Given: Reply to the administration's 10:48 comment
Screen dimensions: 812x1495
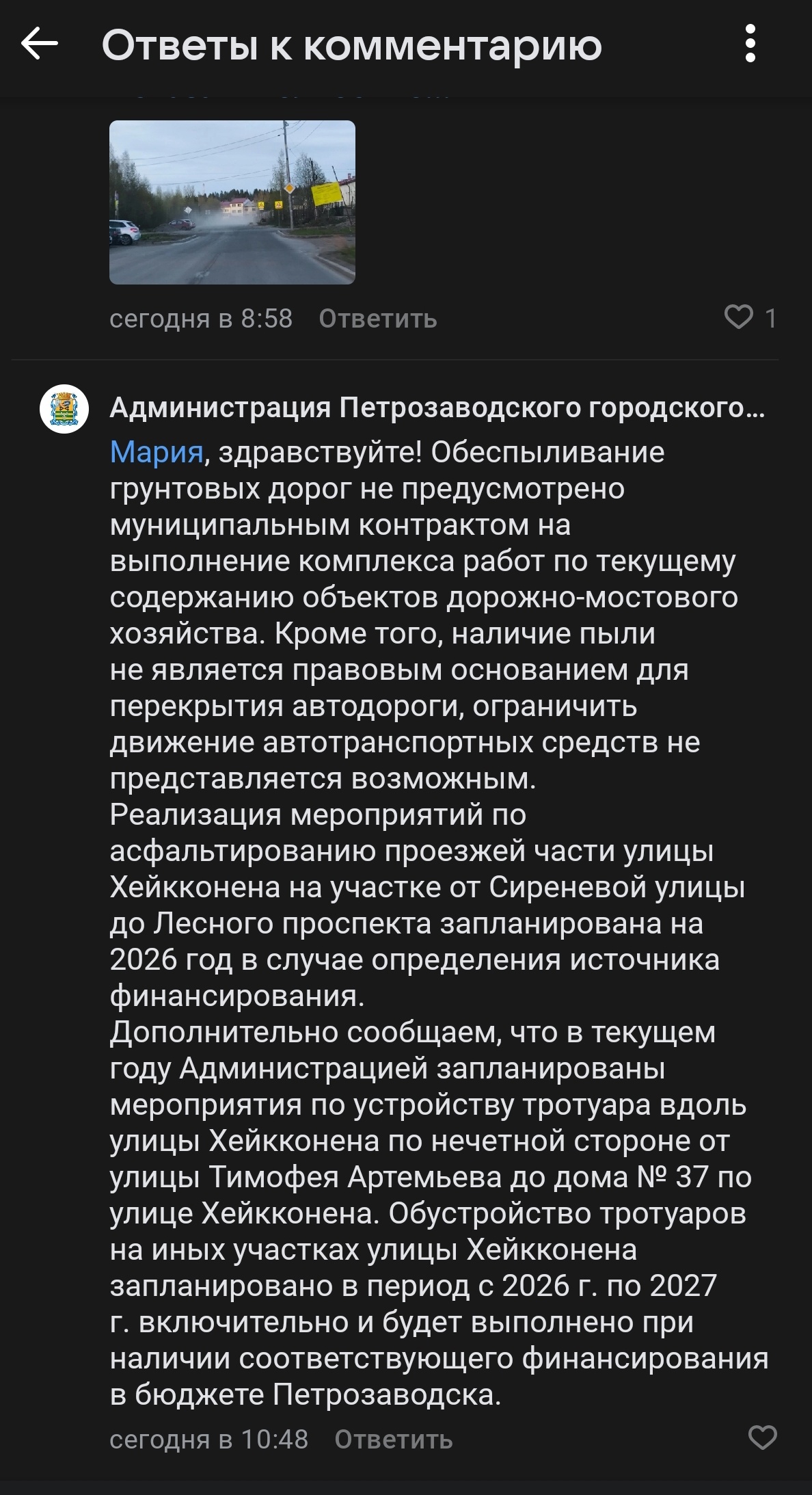Looking at the screenshot, I should (x=393, y=1440).
